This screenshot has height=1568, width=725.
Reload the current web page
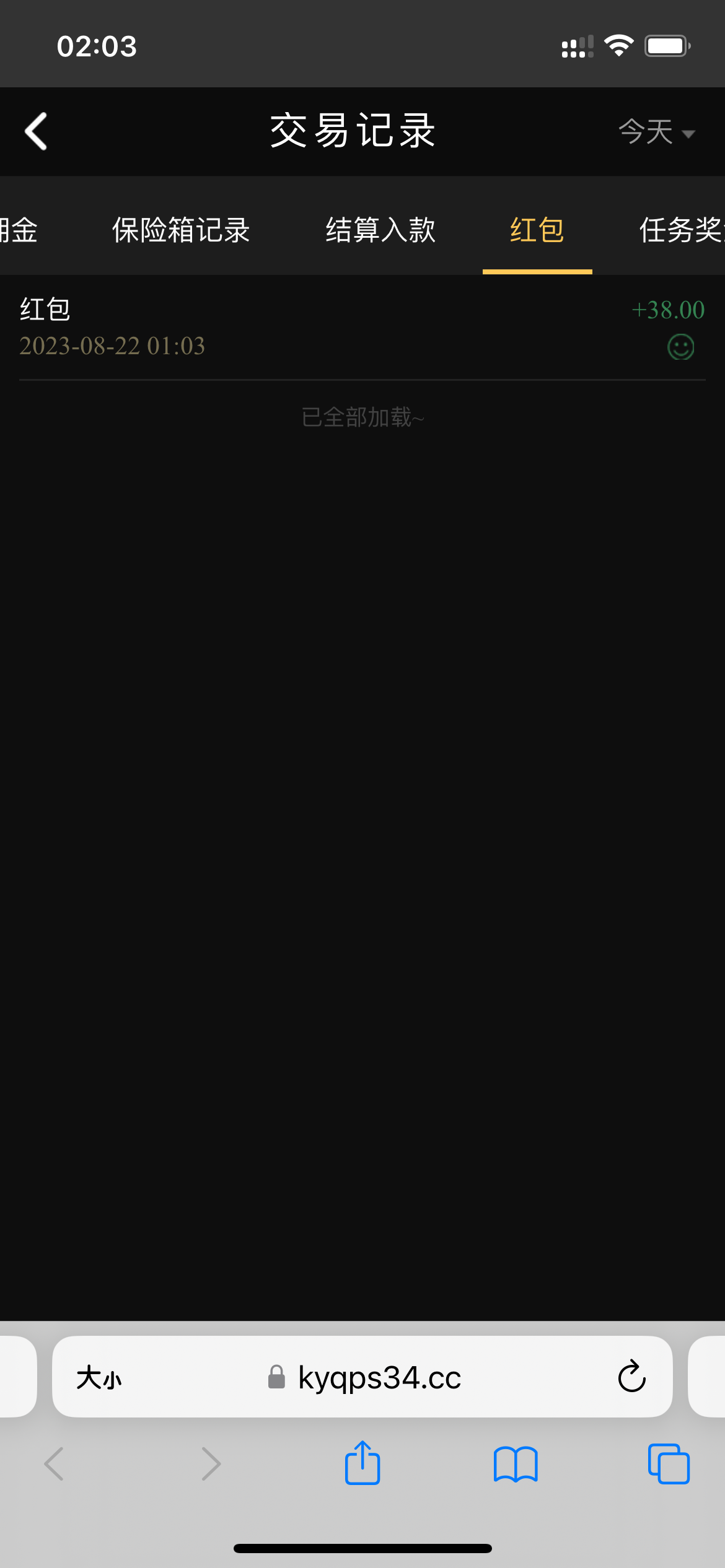631,1377
